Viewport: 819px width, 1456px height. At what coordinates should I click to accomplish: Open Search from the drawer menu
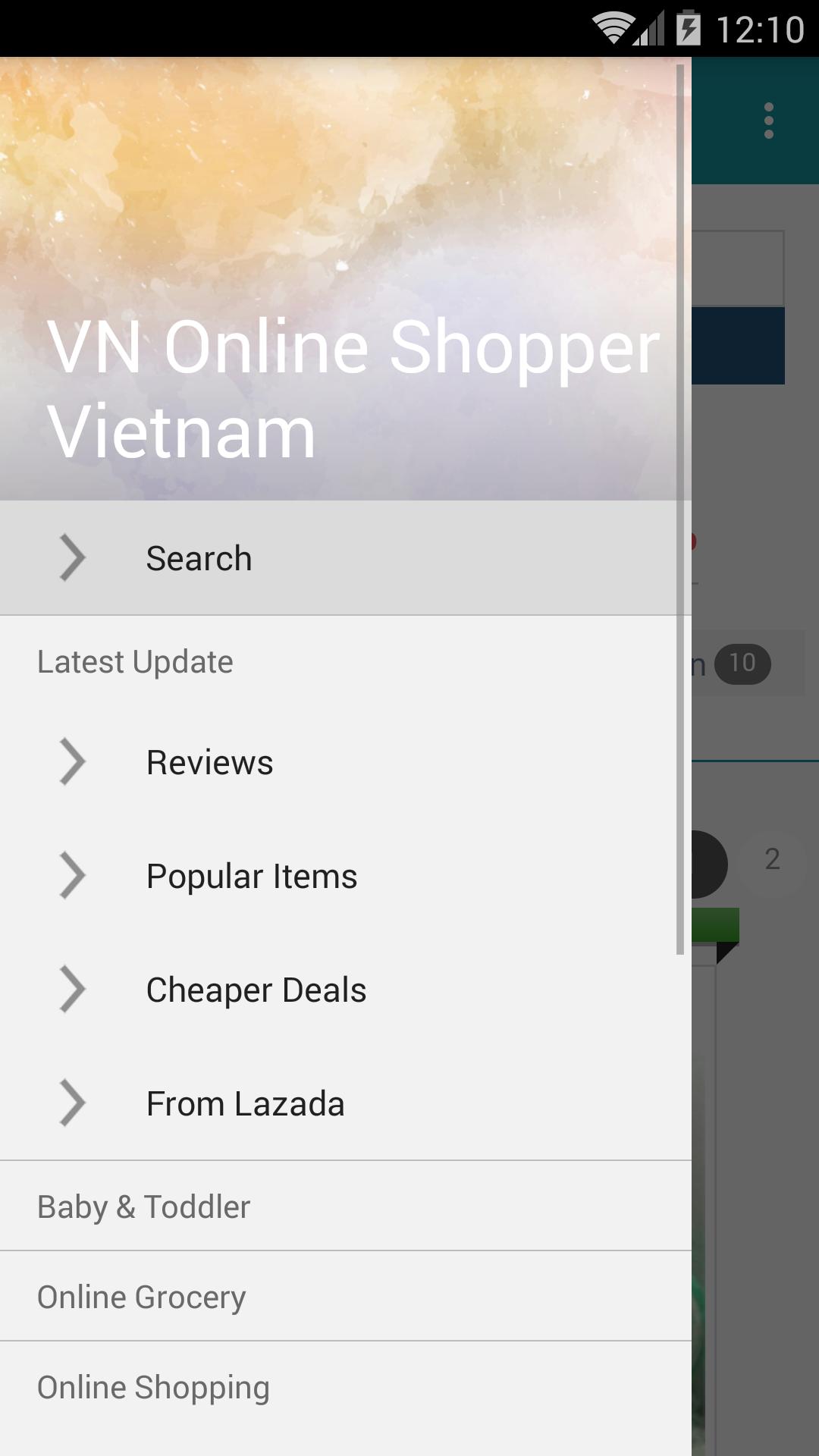tap(199, 558)
